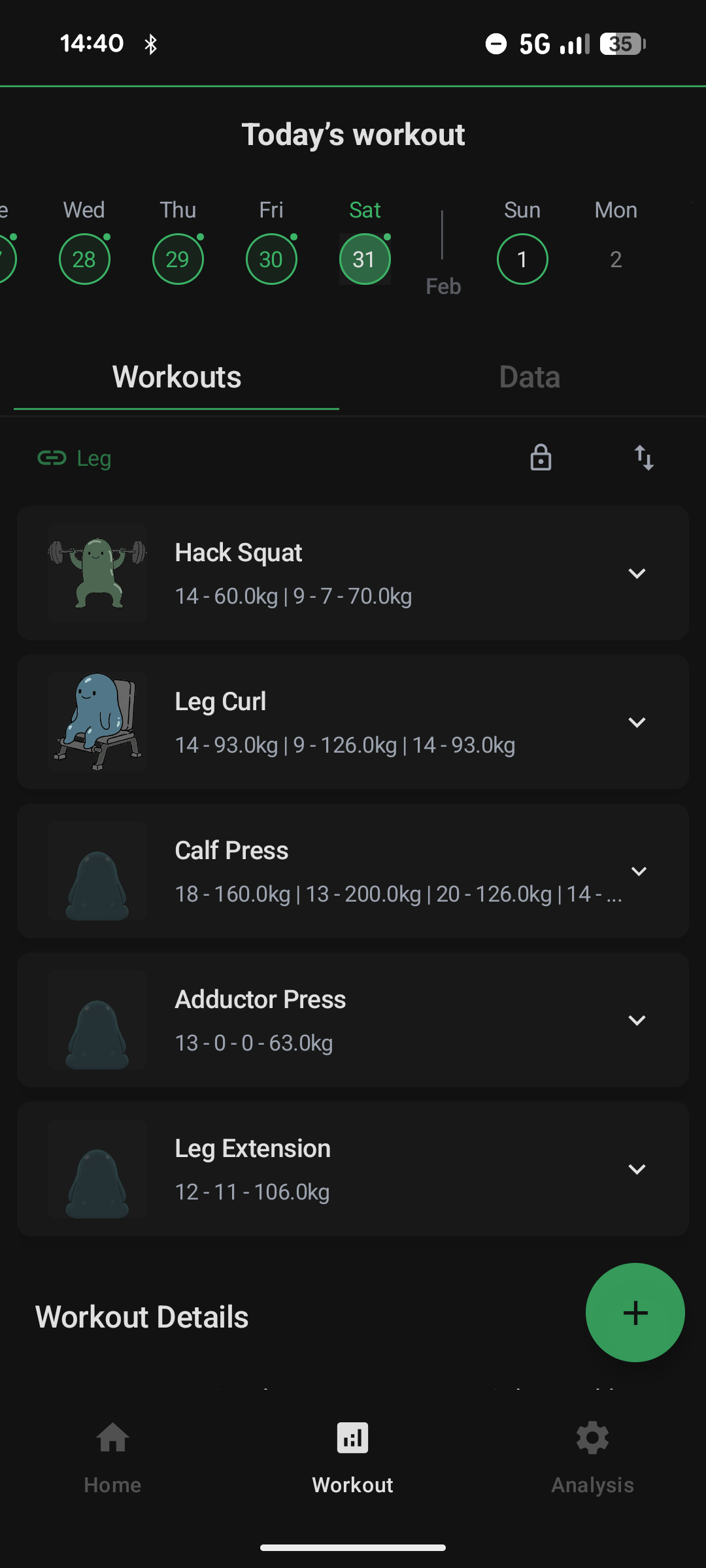706x1568 pixels.
Task: Select Sunday 1 February date circle
Action: click(521, 259)
